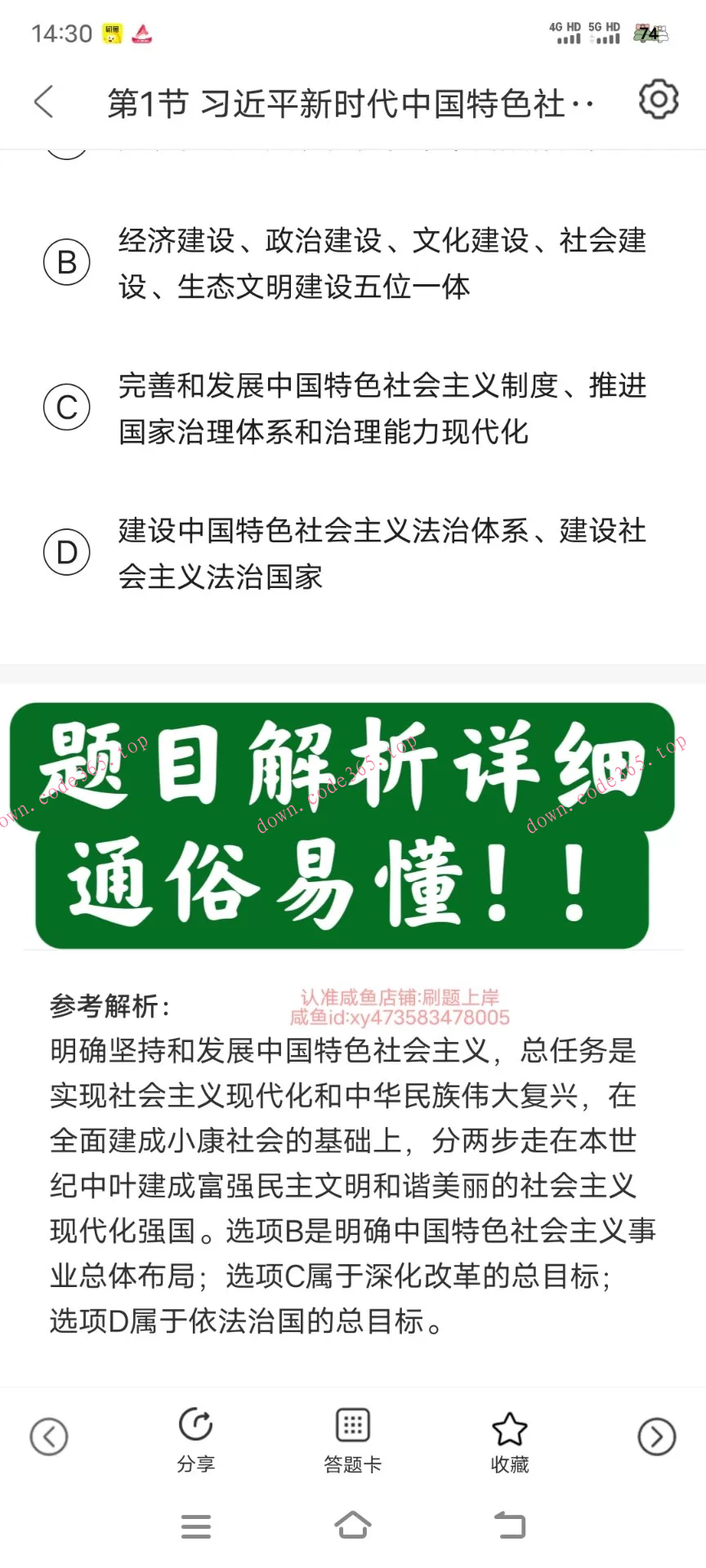Tap the battery indicator showing 74
The height and width of the screenshot is (1568, 706).
[650, 34]
